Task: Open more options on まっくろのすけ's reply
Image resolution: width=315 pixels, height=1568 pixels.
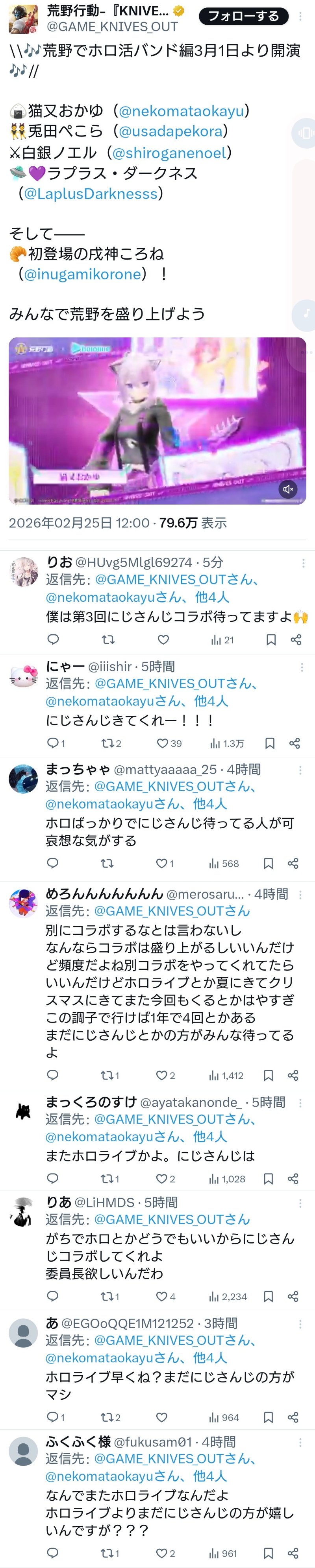Action: [300, 1102]
